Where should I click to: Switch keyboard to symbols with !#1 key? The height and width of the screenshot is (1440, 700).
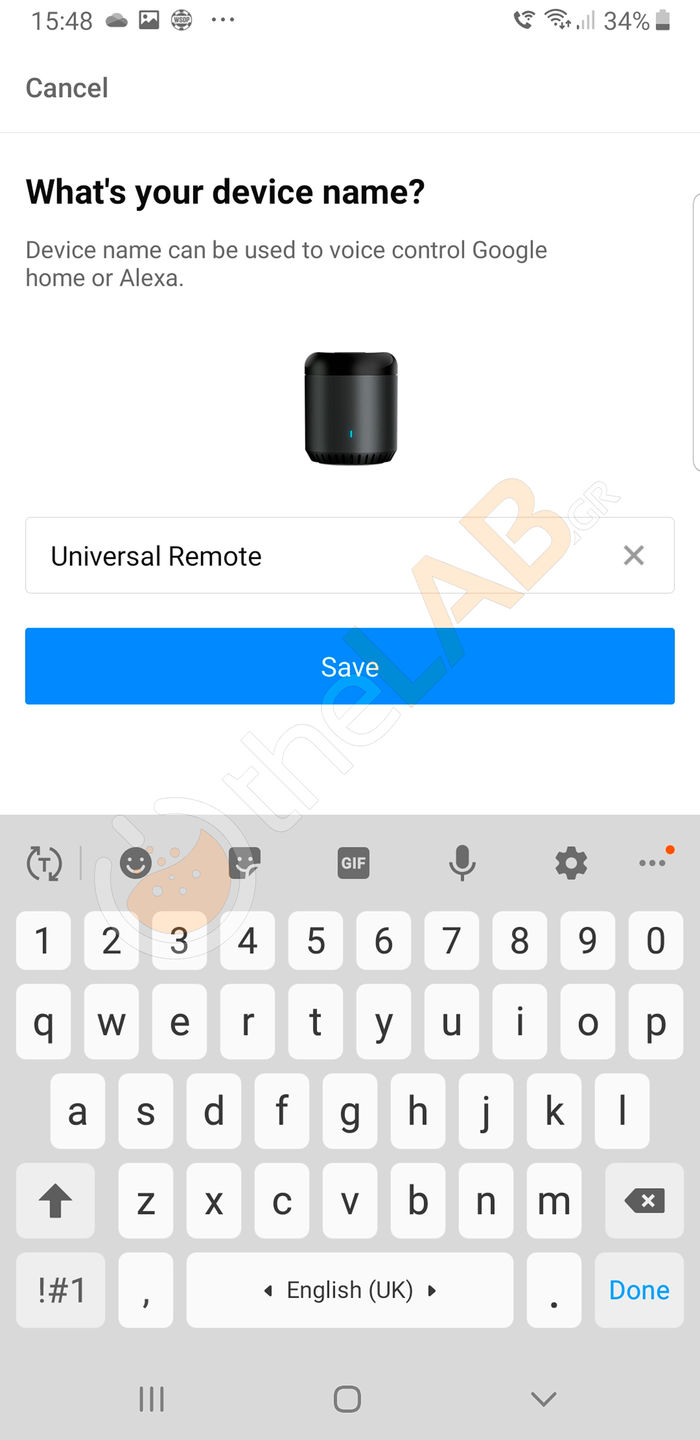tap(61, 1290)
